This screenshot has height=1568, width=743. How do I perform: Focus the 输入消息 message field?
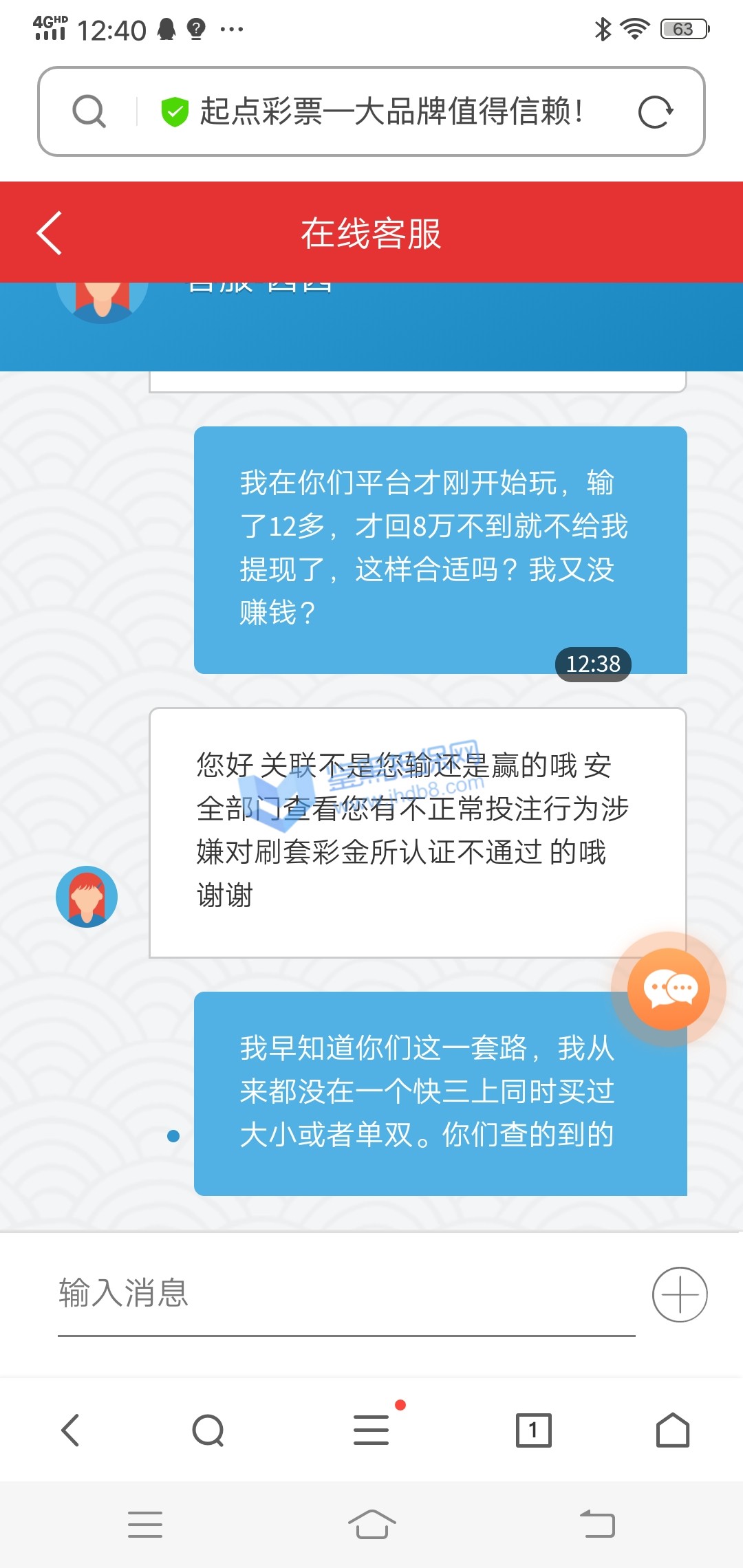pyautogui.click(x=344, y=1293)
